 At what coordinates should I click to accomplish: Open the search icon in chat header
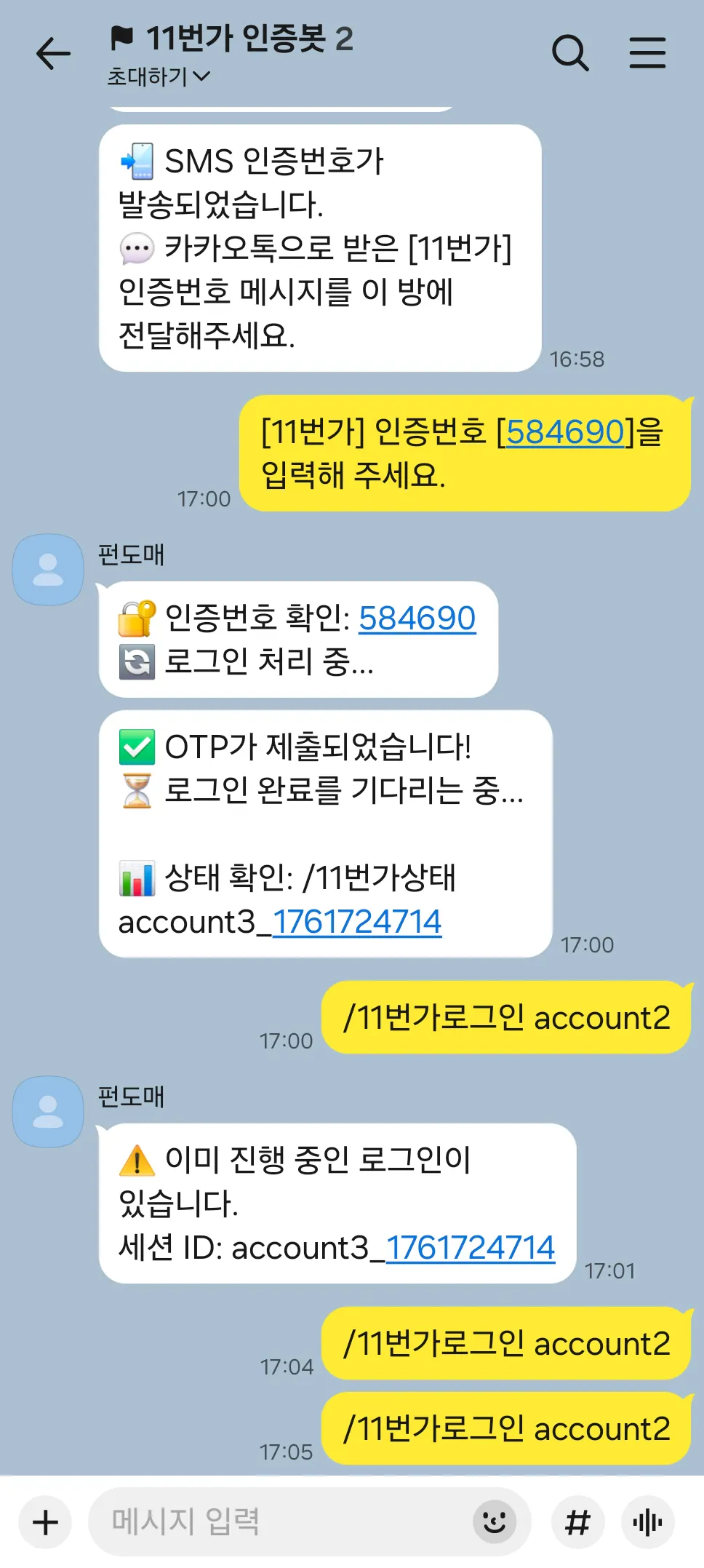click(x=572, y=52)
